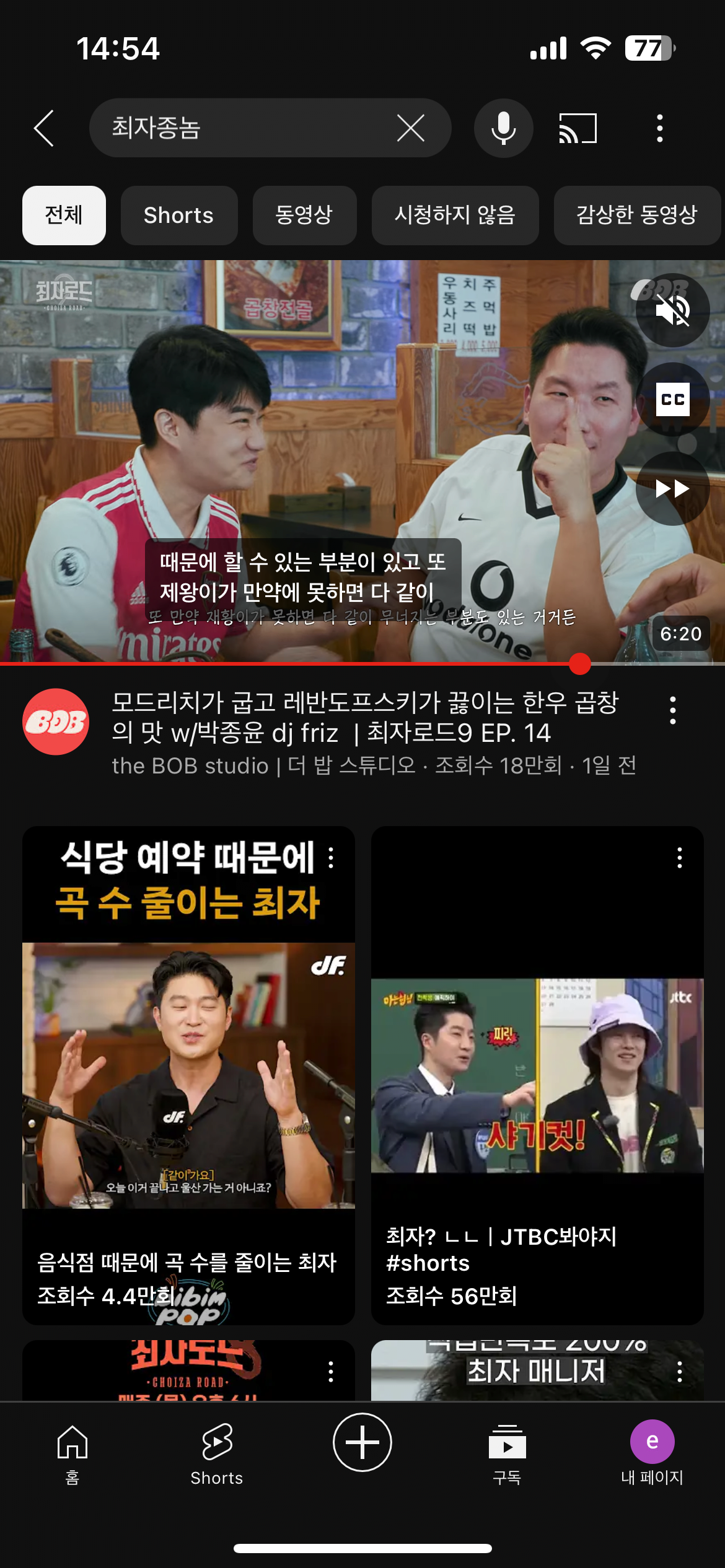Viewport: 725px width, 1568px height.
Task: Open options for 최자로드9 EP. 14 video
Action: click(672, 710)
